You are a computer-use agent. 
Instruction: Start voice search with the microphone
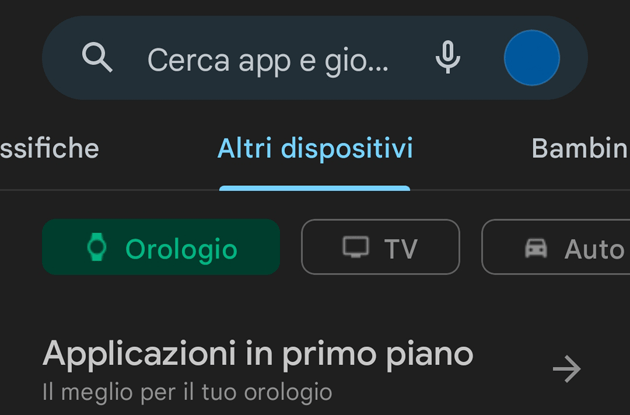pos(448,58)
